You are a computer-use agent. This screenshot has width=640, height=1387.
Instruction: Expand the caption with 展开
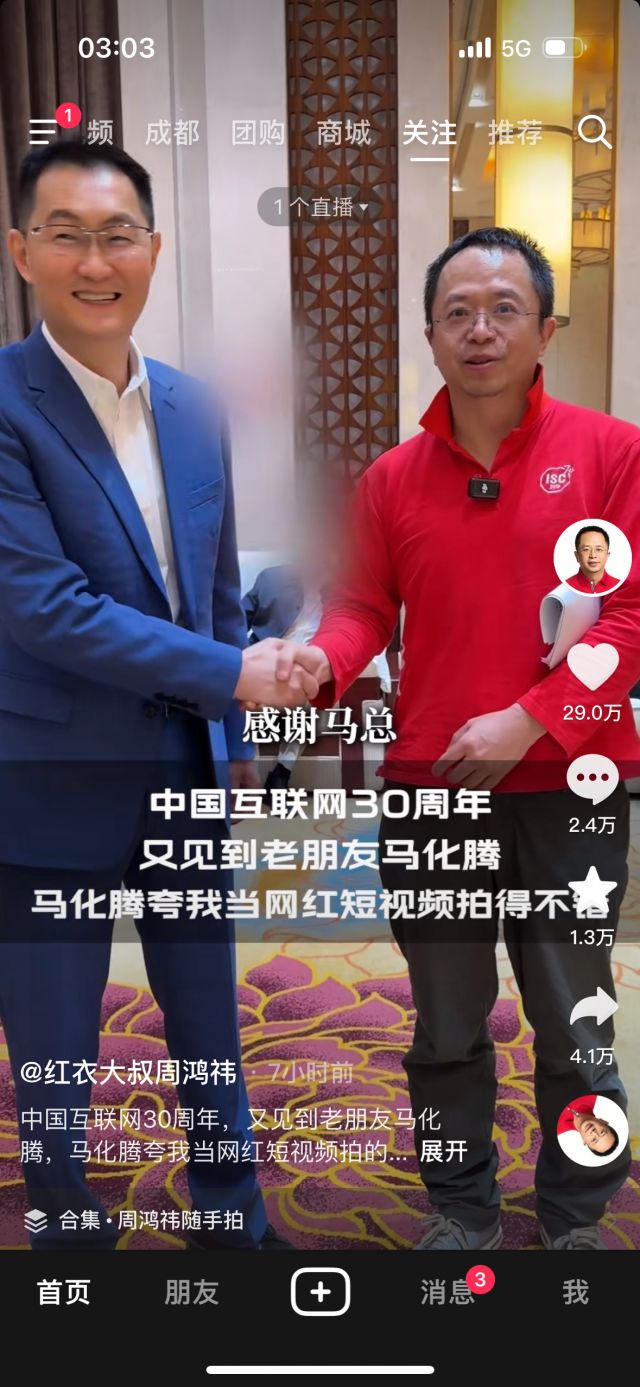coord(443,1151)
